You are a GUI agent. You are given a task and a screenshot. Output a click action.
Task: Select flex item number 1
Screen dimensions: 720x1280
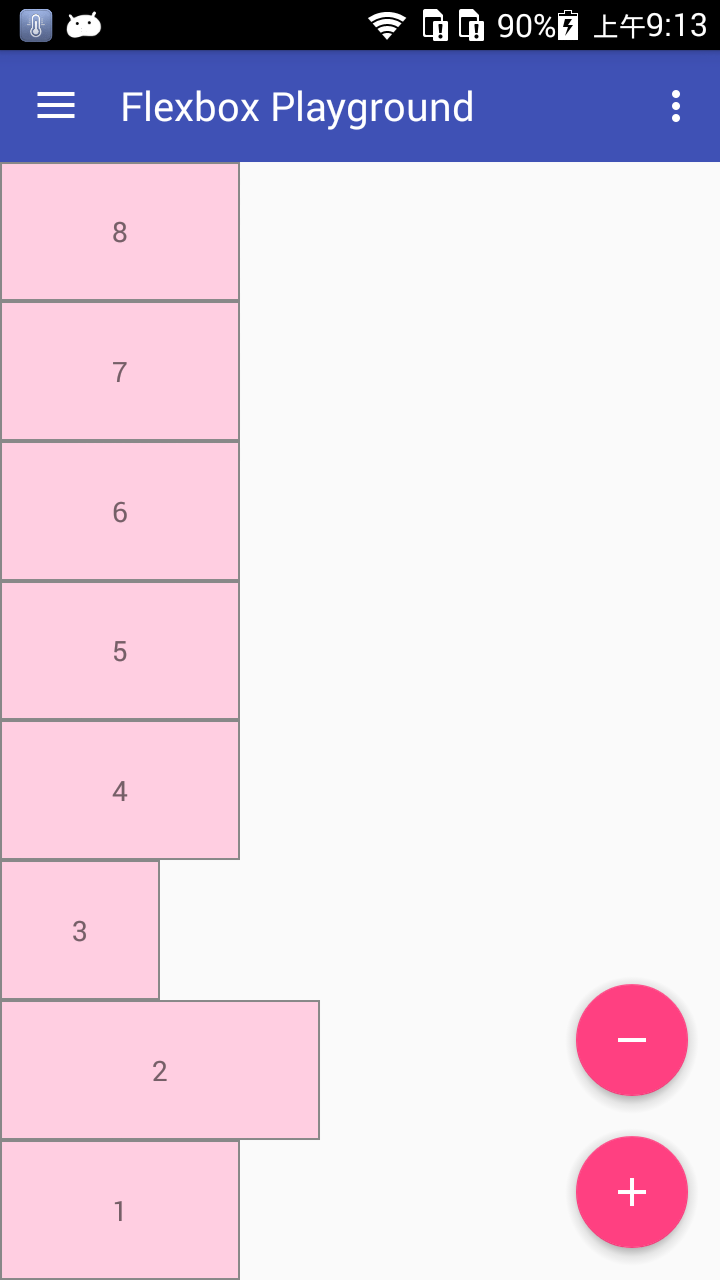pos(120,1210)
